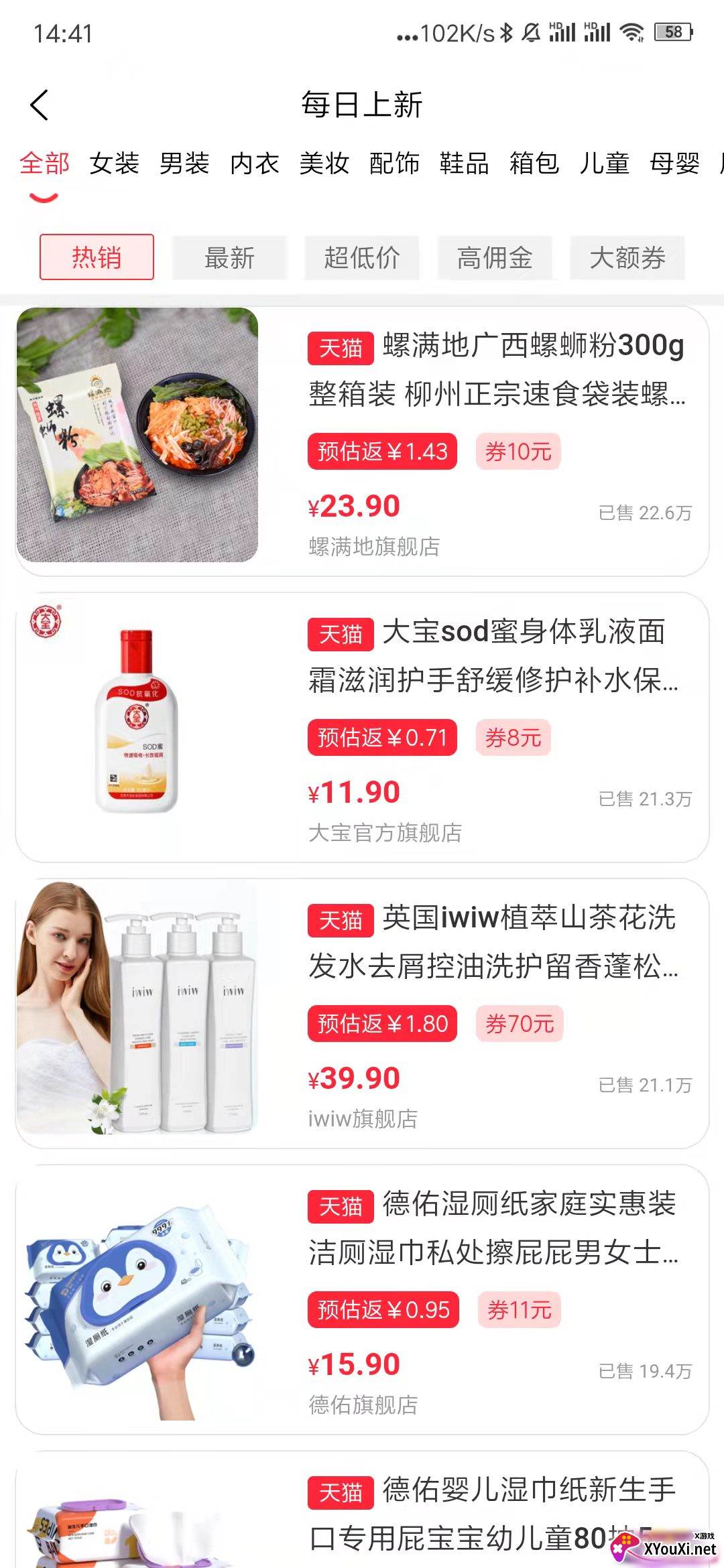The width and height of the screenshot is (724, 1568).
Task: Select the 全部 category tab
Action: click(44, 163)
